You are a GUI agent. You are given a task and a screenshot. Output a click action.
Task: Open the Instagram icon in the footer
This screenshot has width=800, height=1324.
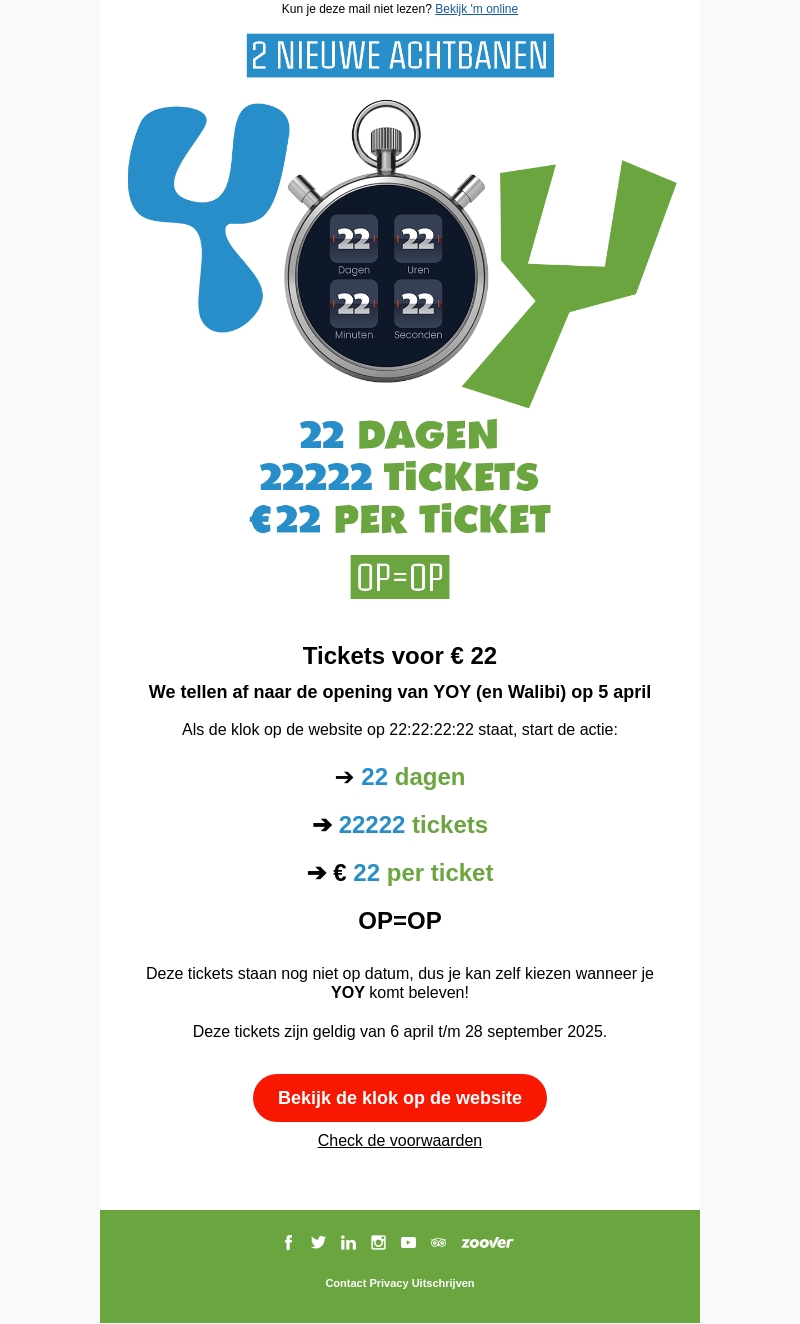[x=378, y=1242]
